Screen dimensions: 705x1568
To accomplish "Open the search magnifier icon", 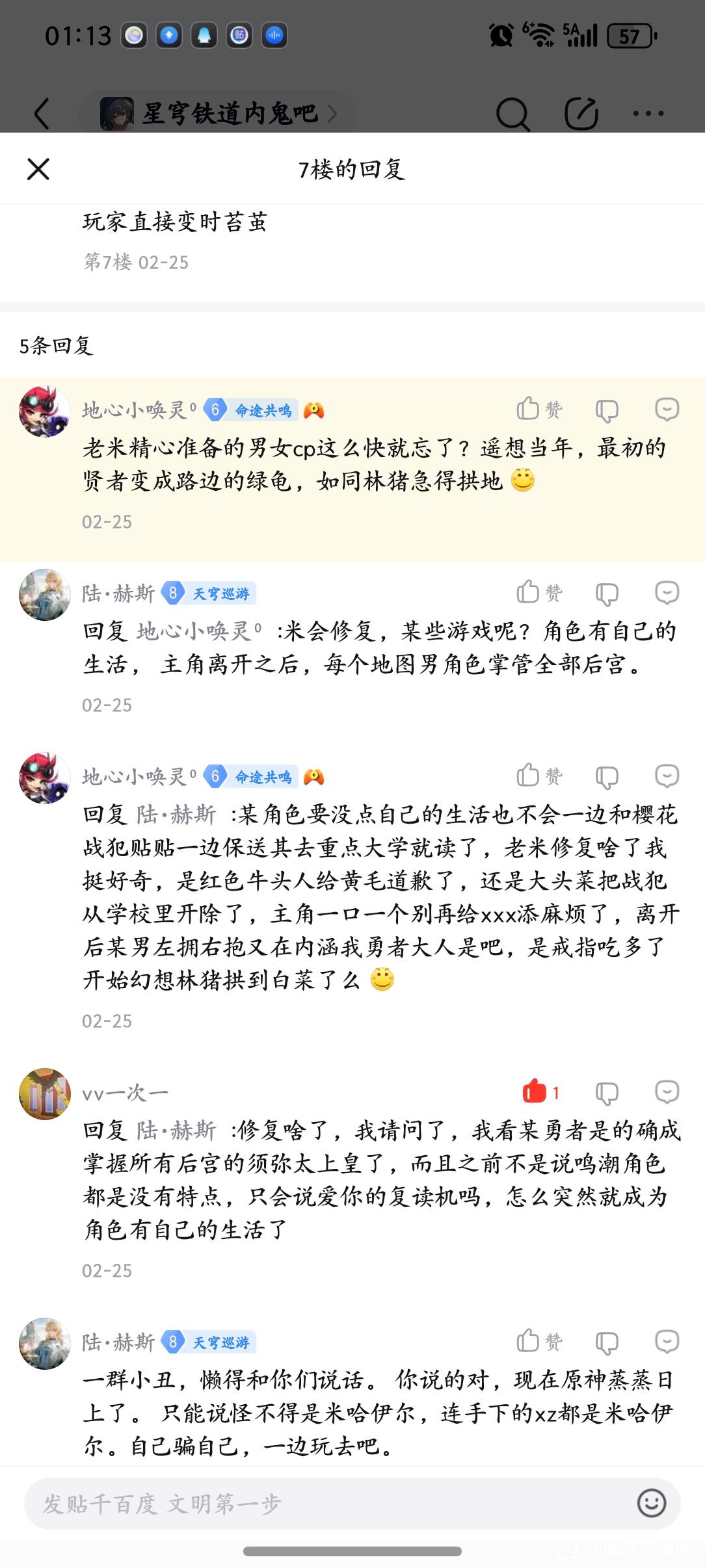I will click(513, 114).
